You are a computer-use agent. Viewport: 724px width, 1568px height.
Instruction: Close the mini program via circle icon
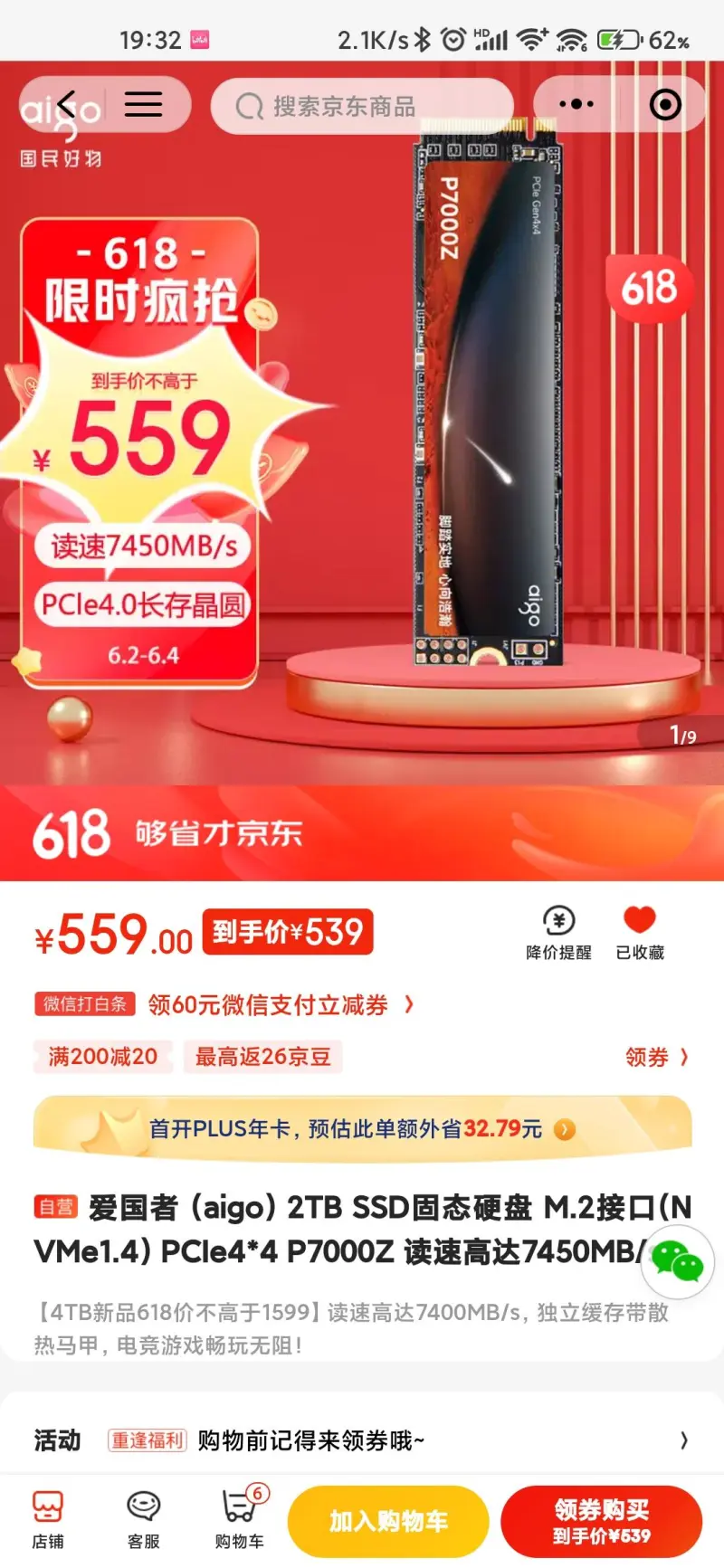(x=665, y=105)
